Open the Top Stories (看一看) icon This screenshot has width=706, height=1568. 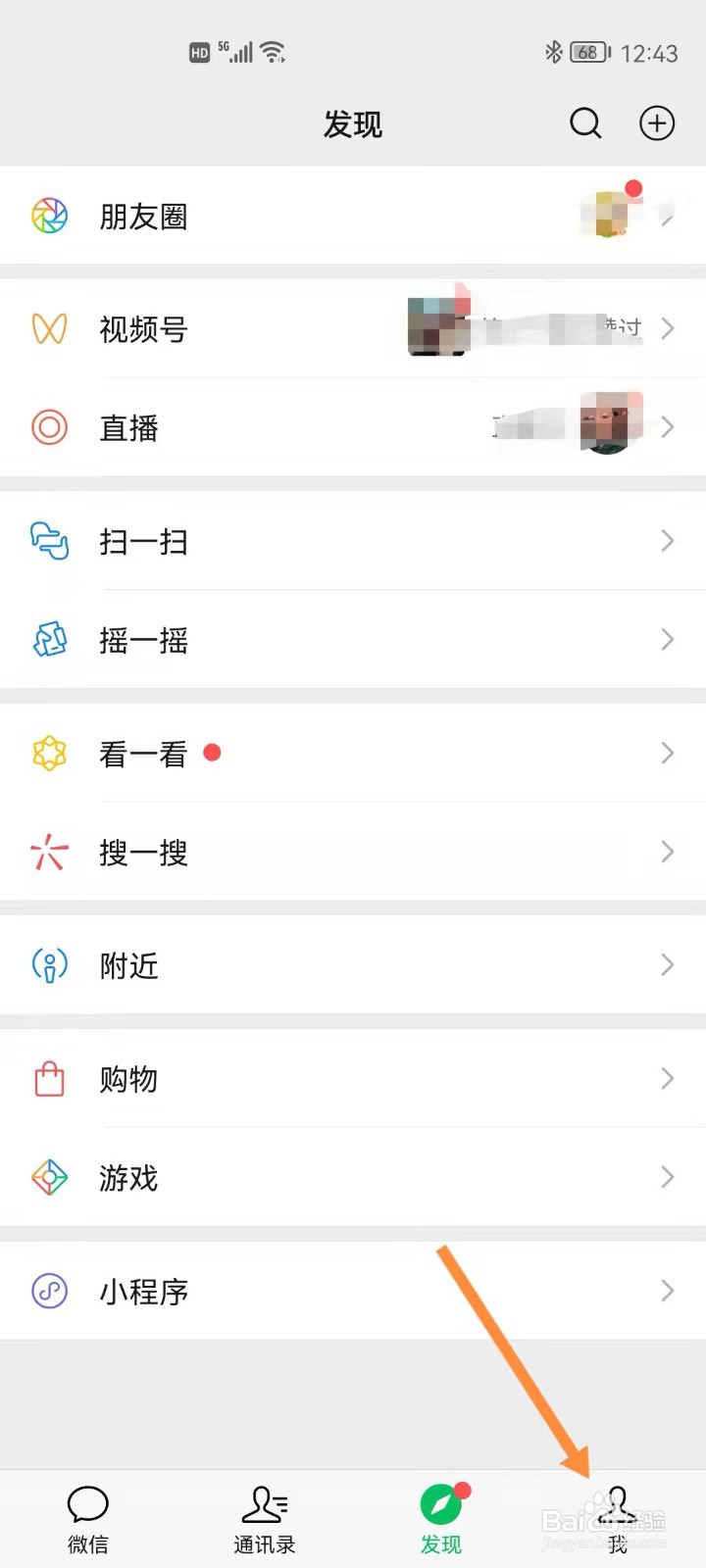click(49, 753)
